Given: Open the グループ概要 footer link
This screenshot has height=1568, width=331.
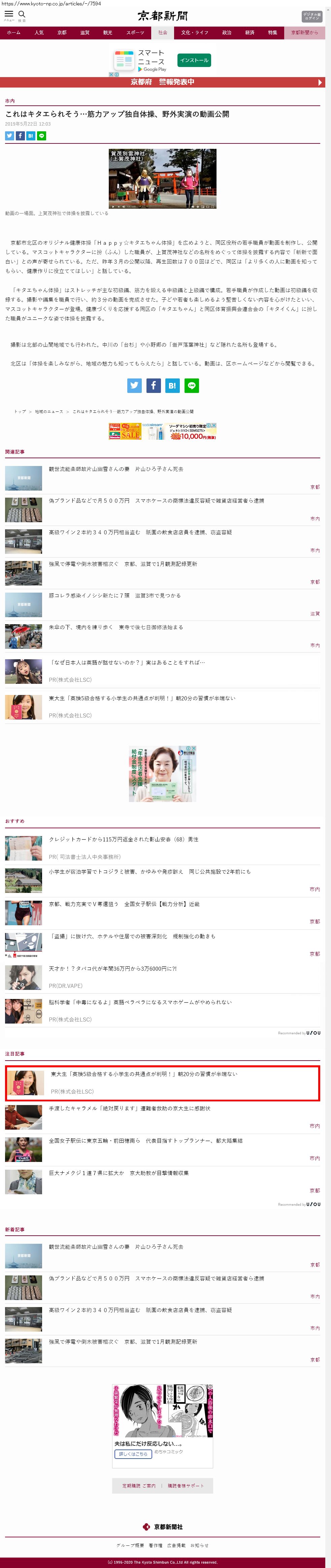Looking at the screenshot, I should pos(130,1545).
